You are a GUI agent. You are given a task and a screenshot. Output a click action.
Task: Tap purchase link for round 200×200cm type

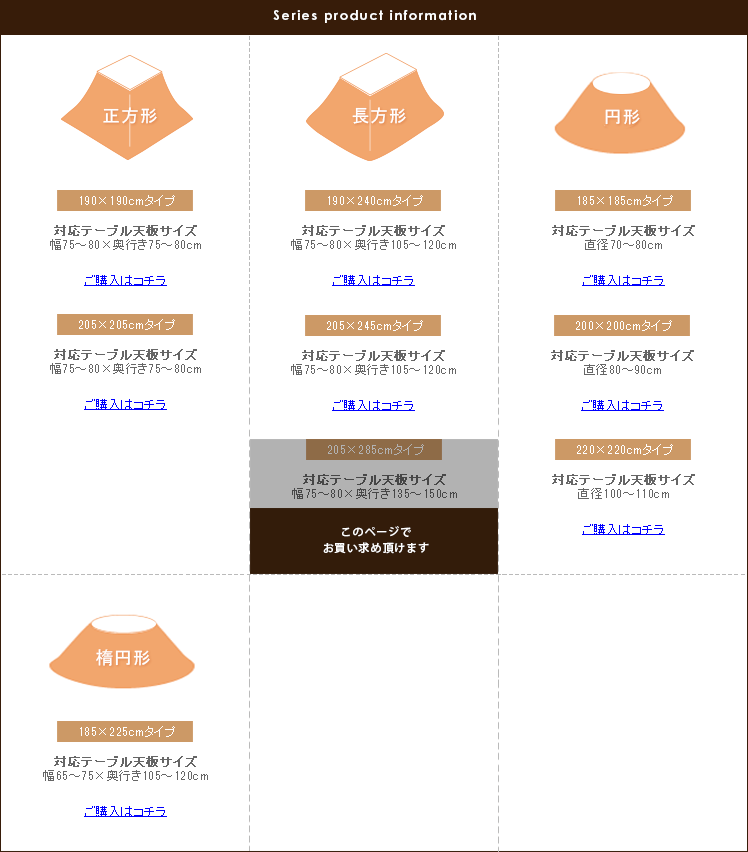(x=622, y=406)
